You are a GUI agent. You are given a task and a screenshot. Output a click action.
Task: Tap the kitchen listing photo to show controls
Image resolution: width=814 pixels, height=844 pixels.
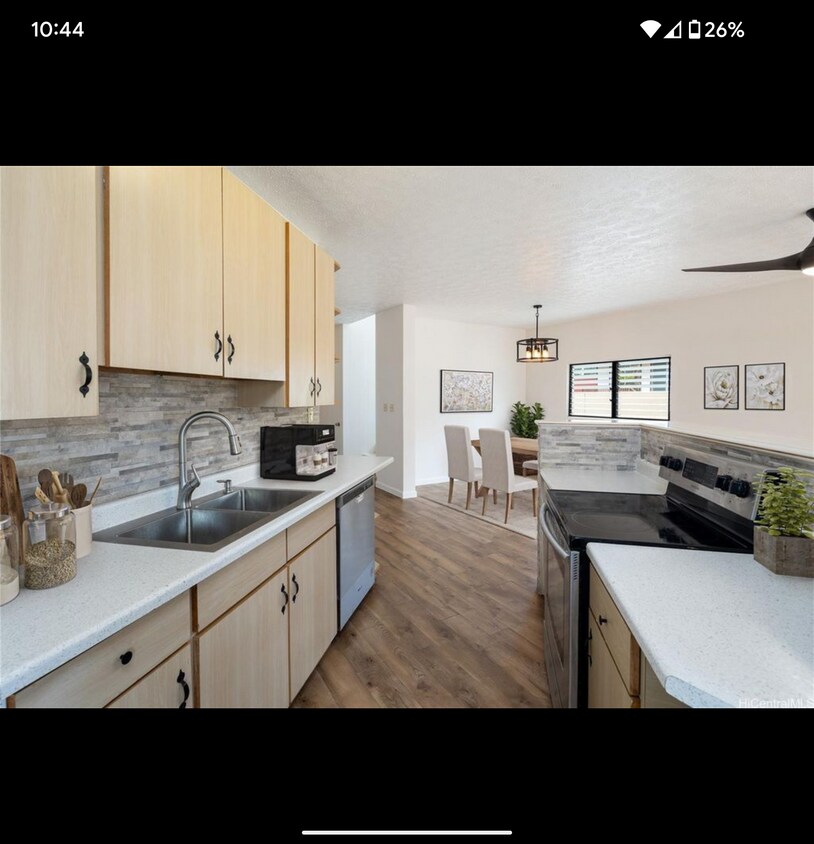click(407, 437)
